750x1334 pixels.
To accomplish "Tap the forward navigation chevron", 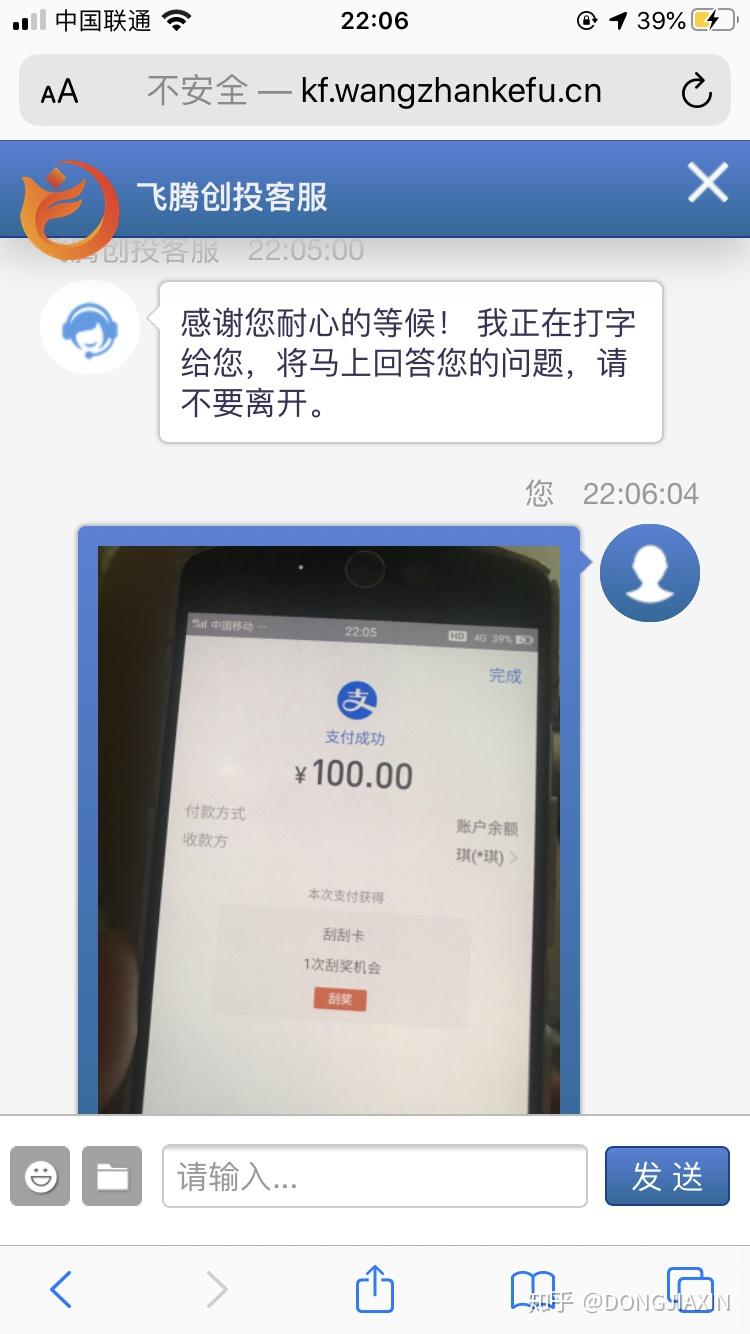I will pyautogui.click(x=217, y=1290).
